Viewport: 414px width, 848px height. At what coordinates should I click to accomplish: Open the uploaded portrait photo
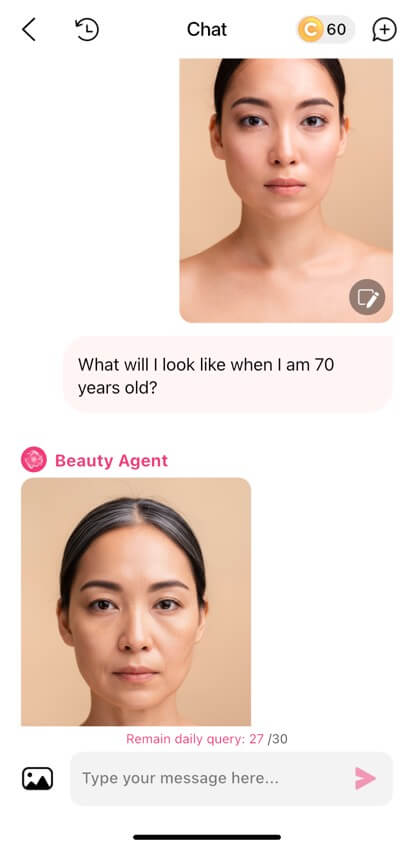(286, 190)
